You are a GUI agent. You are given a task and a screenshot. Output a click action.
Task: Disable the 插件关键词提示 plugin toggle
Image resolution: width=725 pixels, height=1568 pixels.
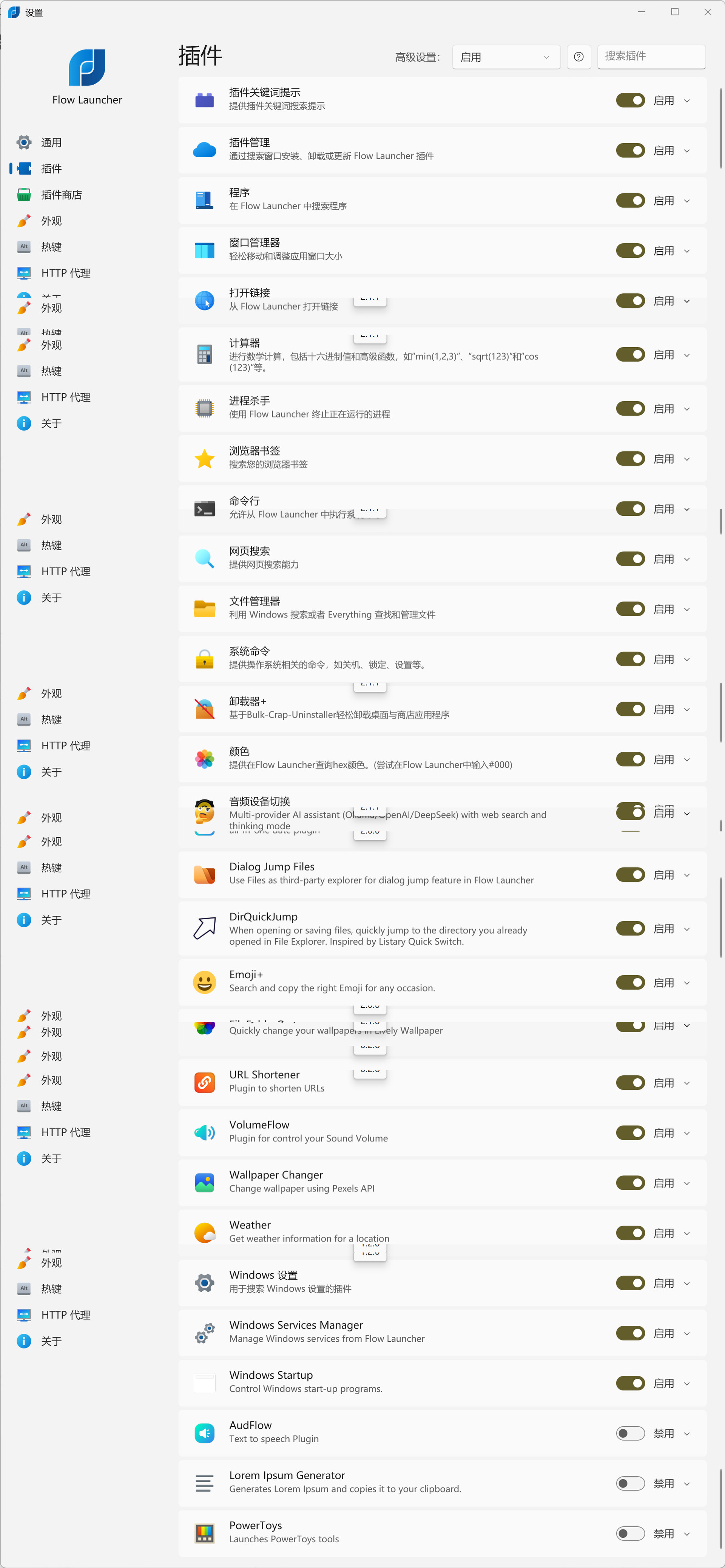point(630,101)
